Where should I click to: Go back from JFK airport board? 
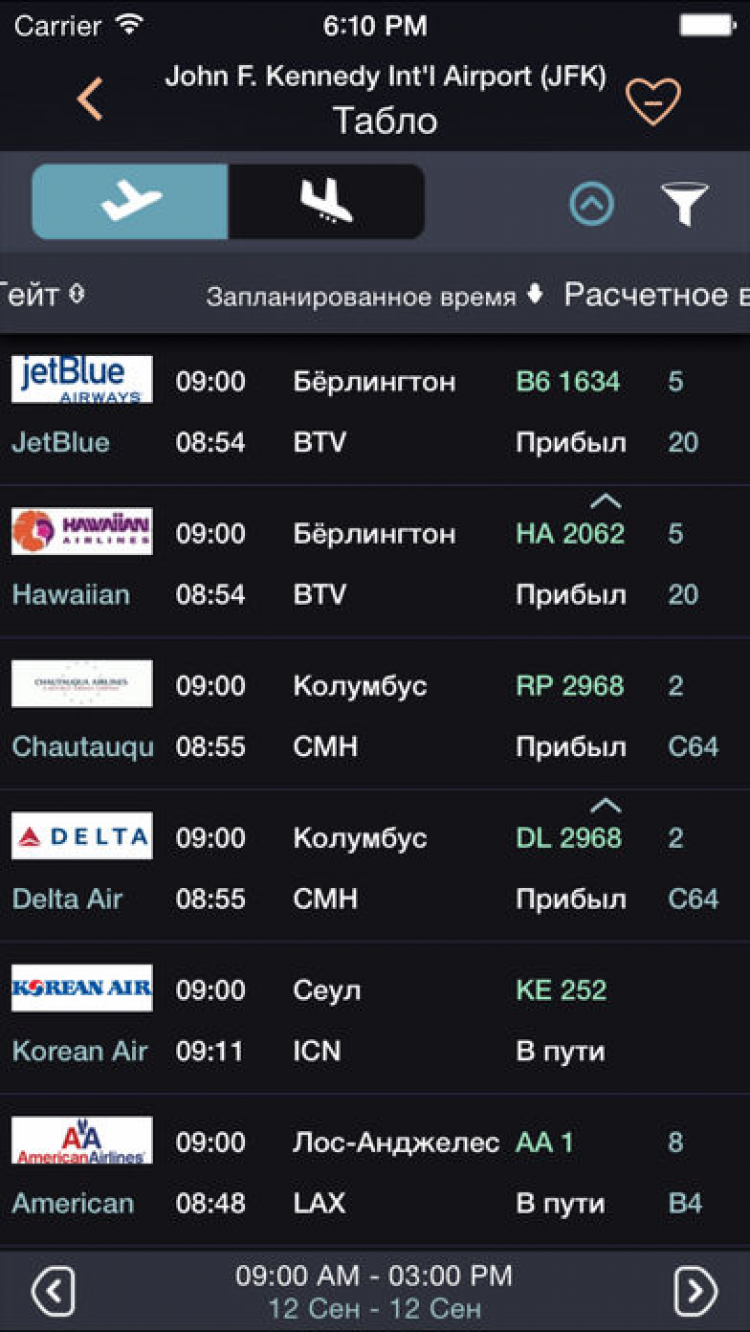90,100
